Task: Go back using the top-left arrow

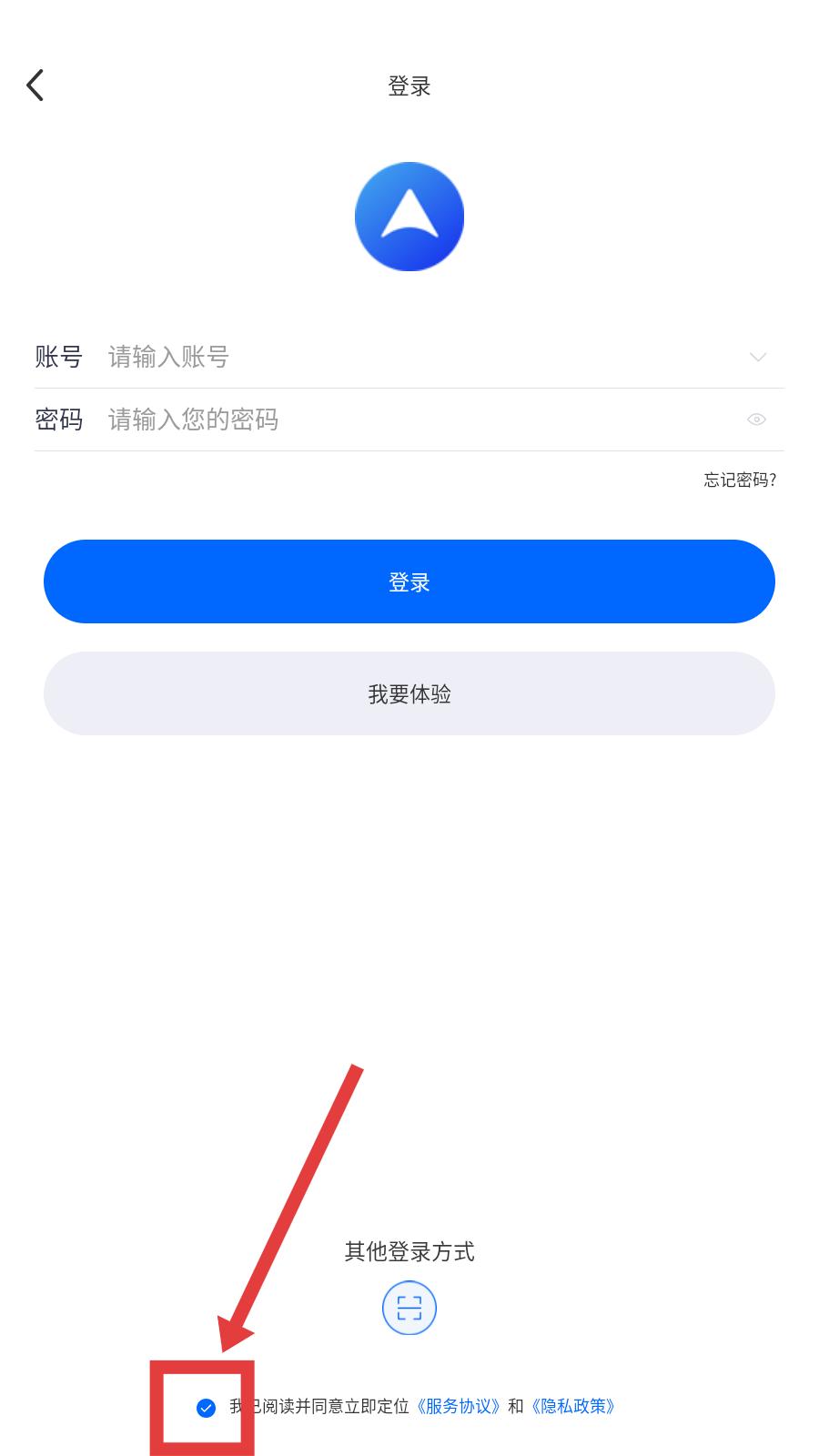Action: (x=35, y=86)
